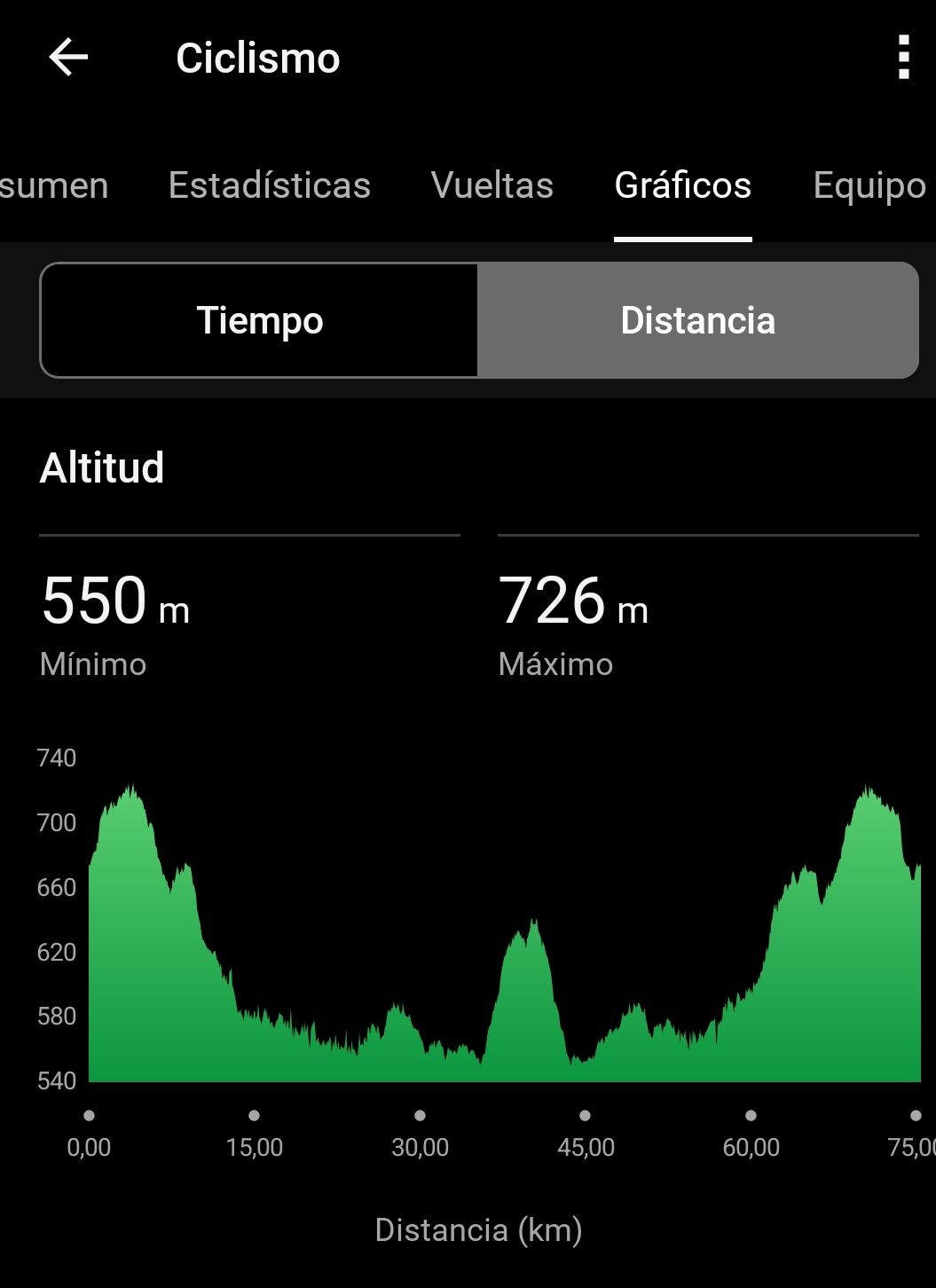Select the Gráficos tab
The width and height of the screenshot is (936, 1288).
pos(683,185)
